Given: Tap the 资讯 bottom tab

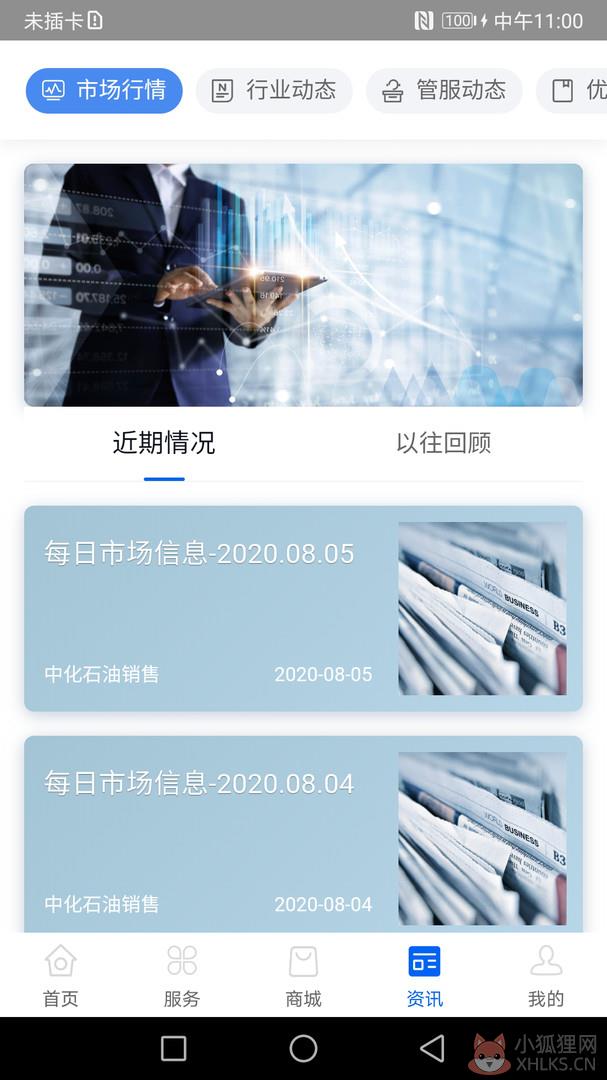Looking at the screenshot, I should click(424, 975).
